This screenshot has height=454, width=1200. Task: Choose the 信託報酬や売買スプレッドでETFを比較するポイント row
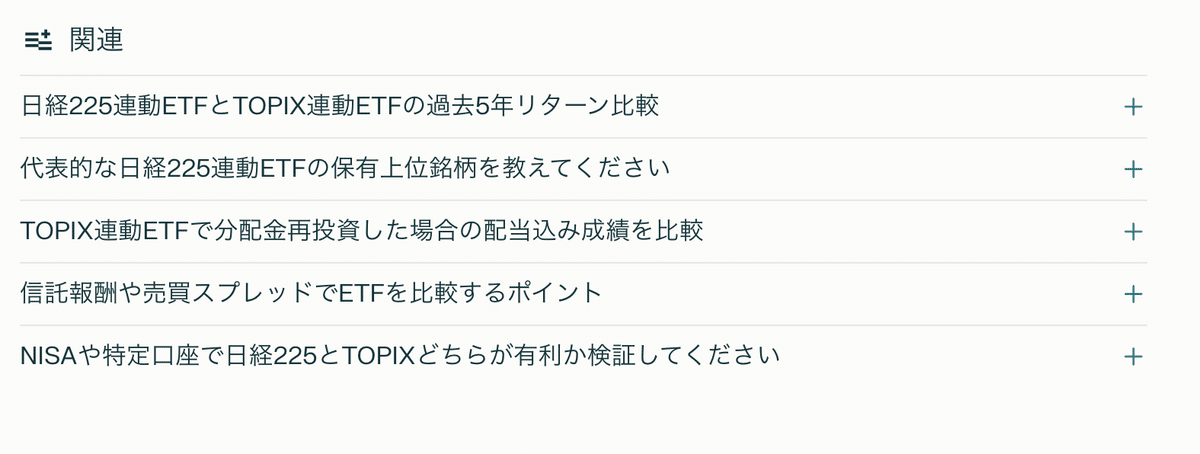[x=312, y=293]
